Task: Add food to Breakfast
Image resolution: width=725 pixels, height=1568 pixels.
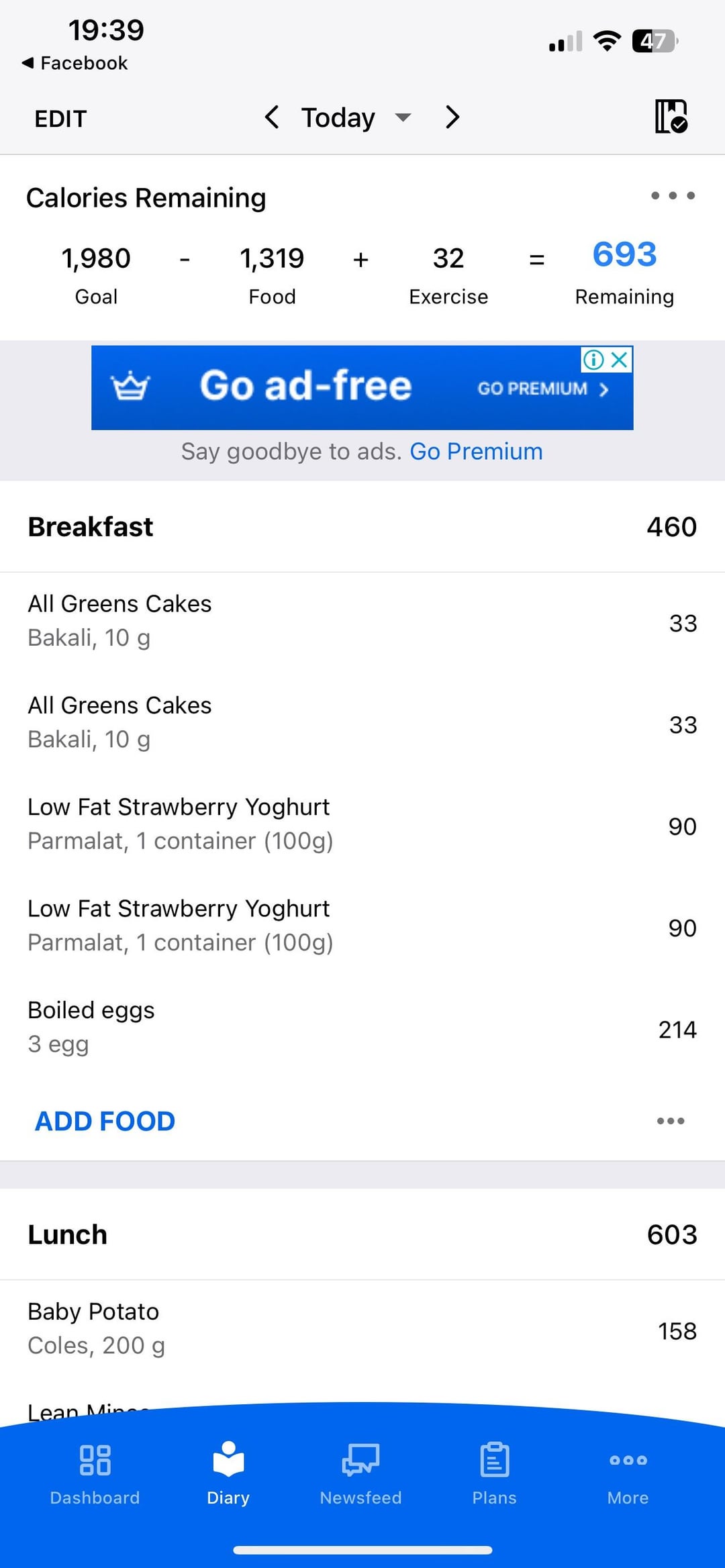Action: pyautogui.click(x=105, y=1121)
